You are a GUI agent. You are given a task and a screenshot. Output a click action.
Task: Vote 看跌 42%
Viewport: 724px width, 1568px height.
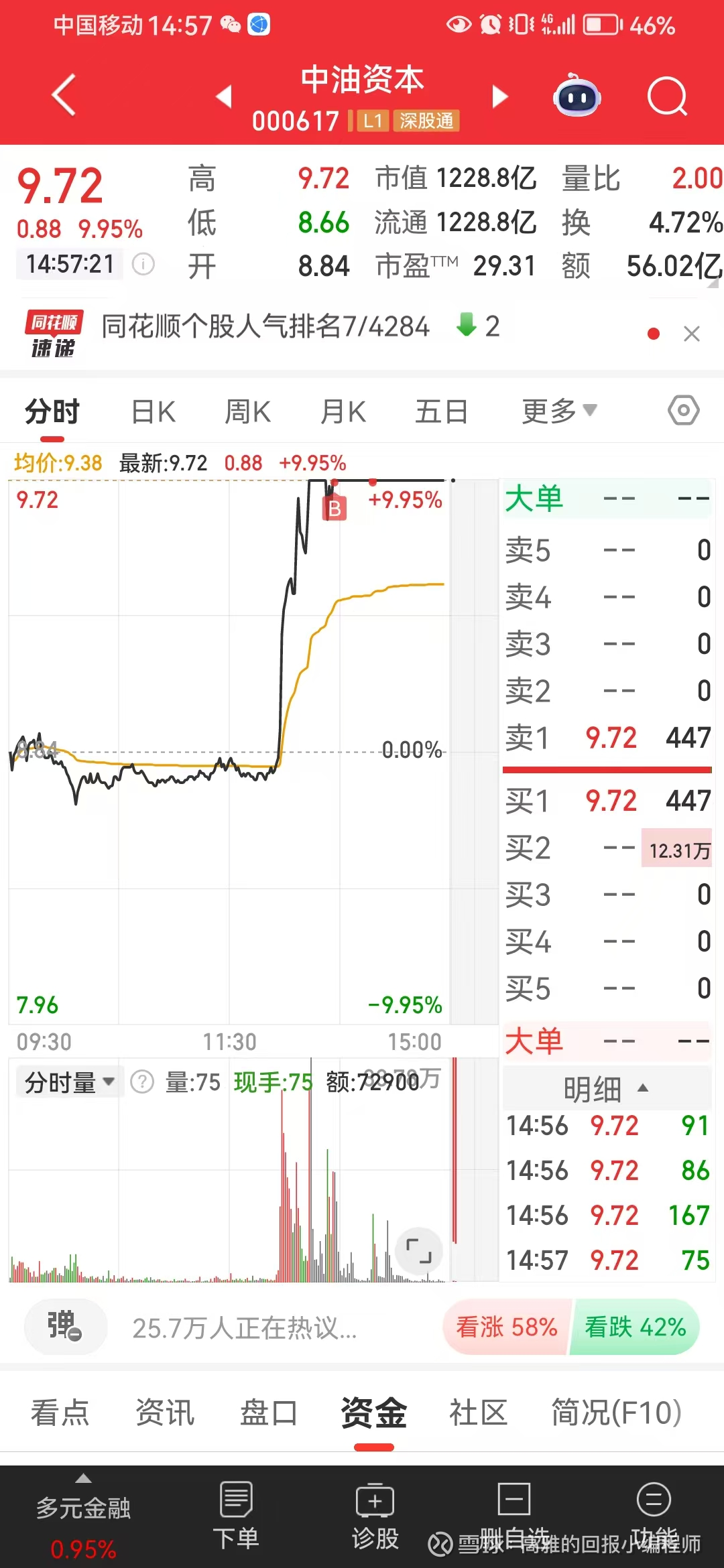[x=635, y=1327]
